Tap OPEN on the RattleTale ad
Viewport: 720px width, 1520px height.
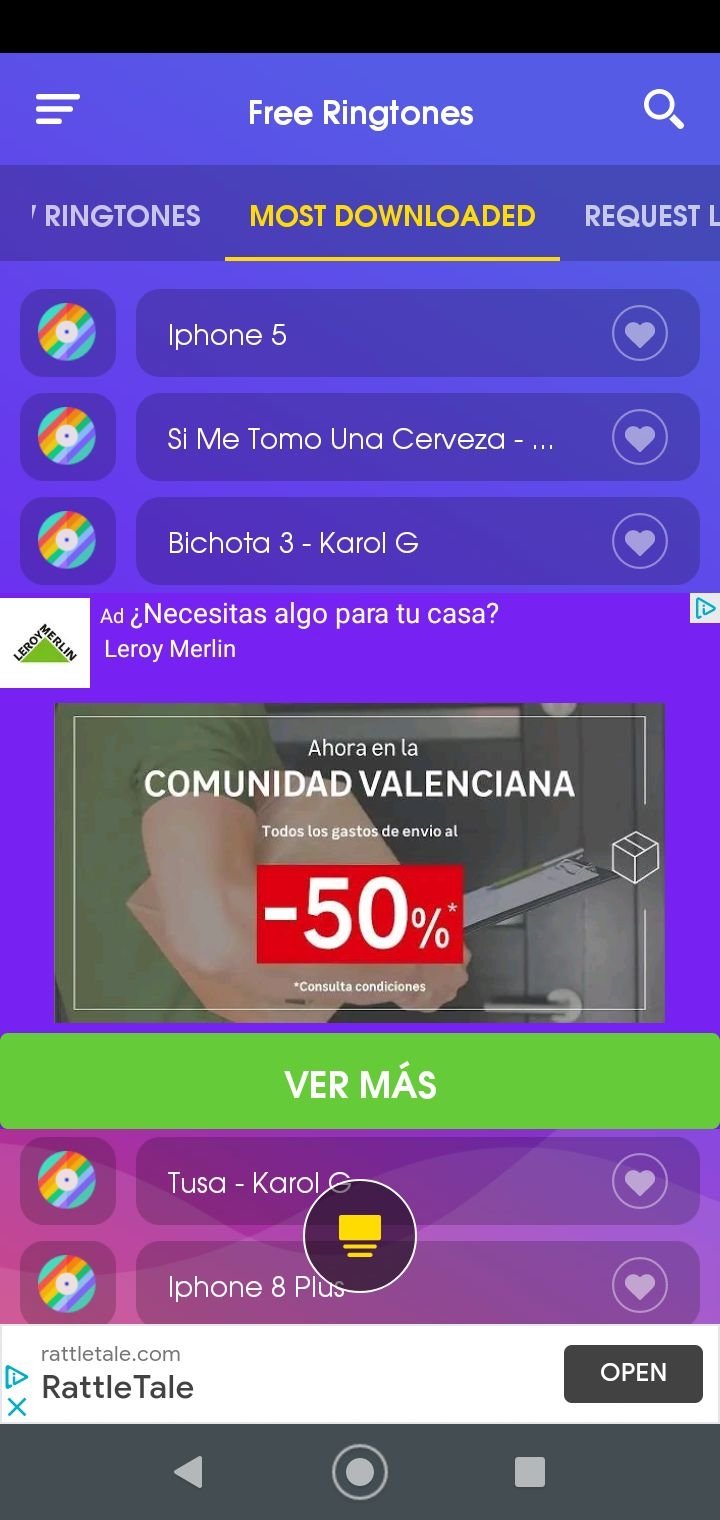633,1373
